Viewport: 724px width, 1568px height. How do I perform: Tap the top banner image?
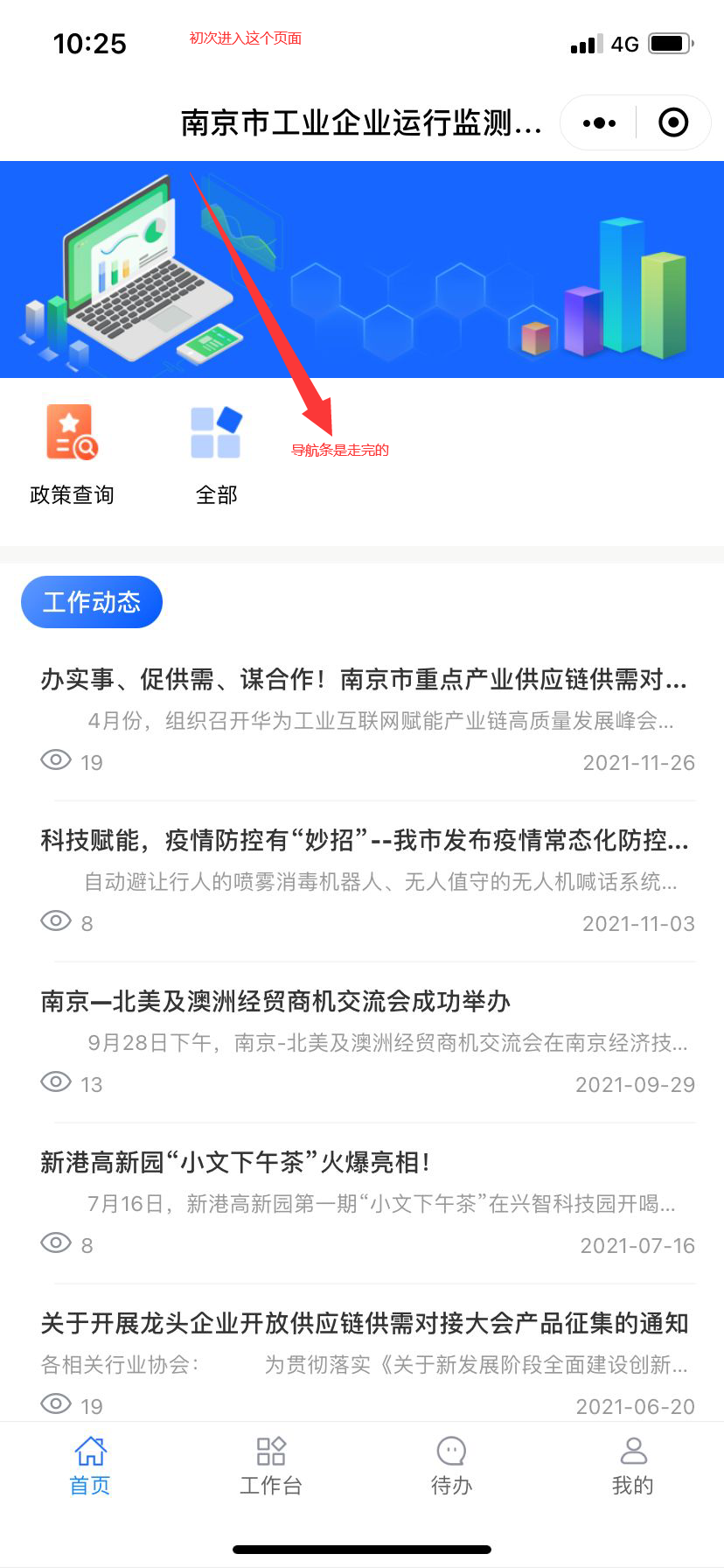click(362, 269)
